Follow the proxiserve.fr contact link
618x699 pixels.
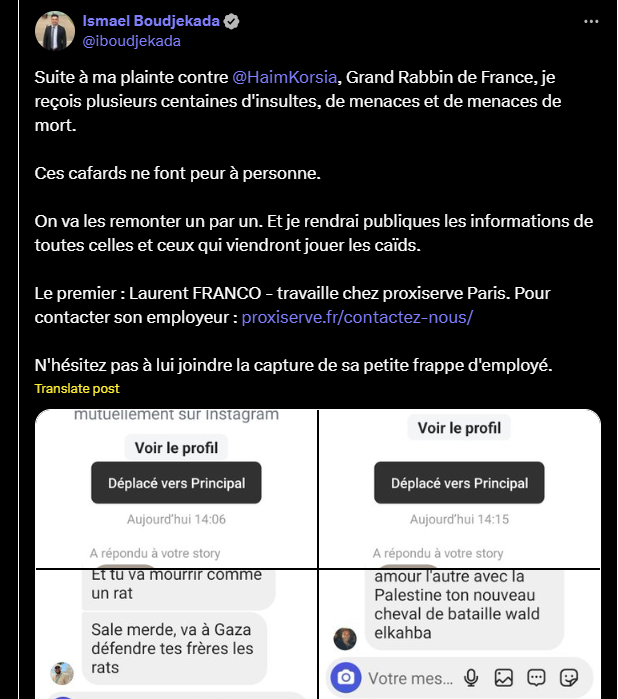pos(357,317)
